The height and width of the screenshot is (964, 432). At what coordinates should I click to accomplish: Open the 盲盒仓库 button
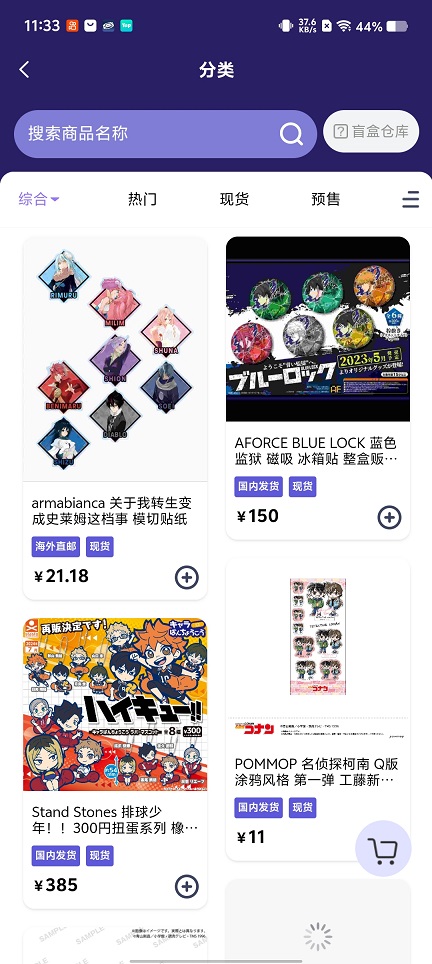(x=371, y=131)
